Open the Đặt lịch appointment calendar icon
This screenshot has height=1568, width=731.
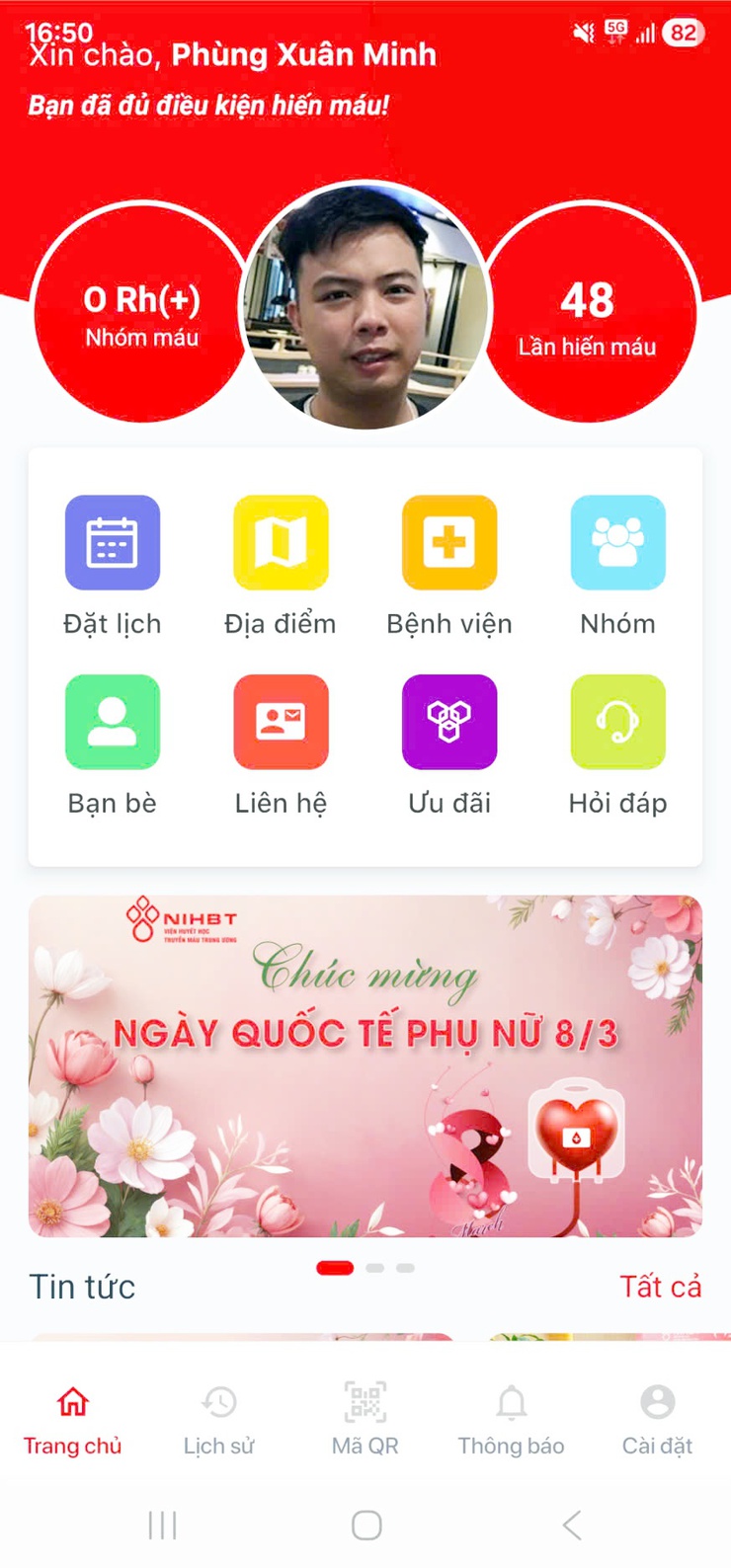[x=112, y=542]
